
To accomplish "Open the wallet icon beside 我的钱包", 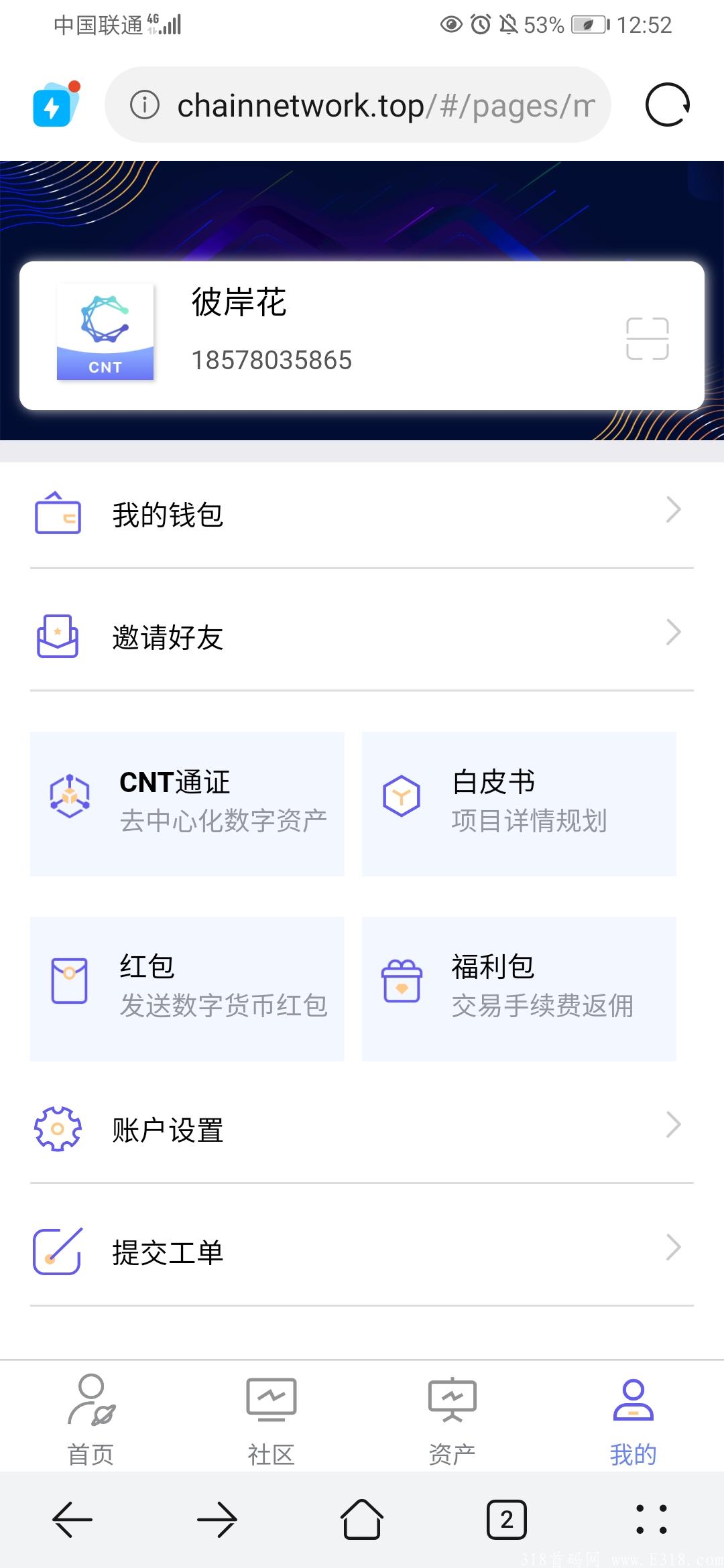I will 57,515.
